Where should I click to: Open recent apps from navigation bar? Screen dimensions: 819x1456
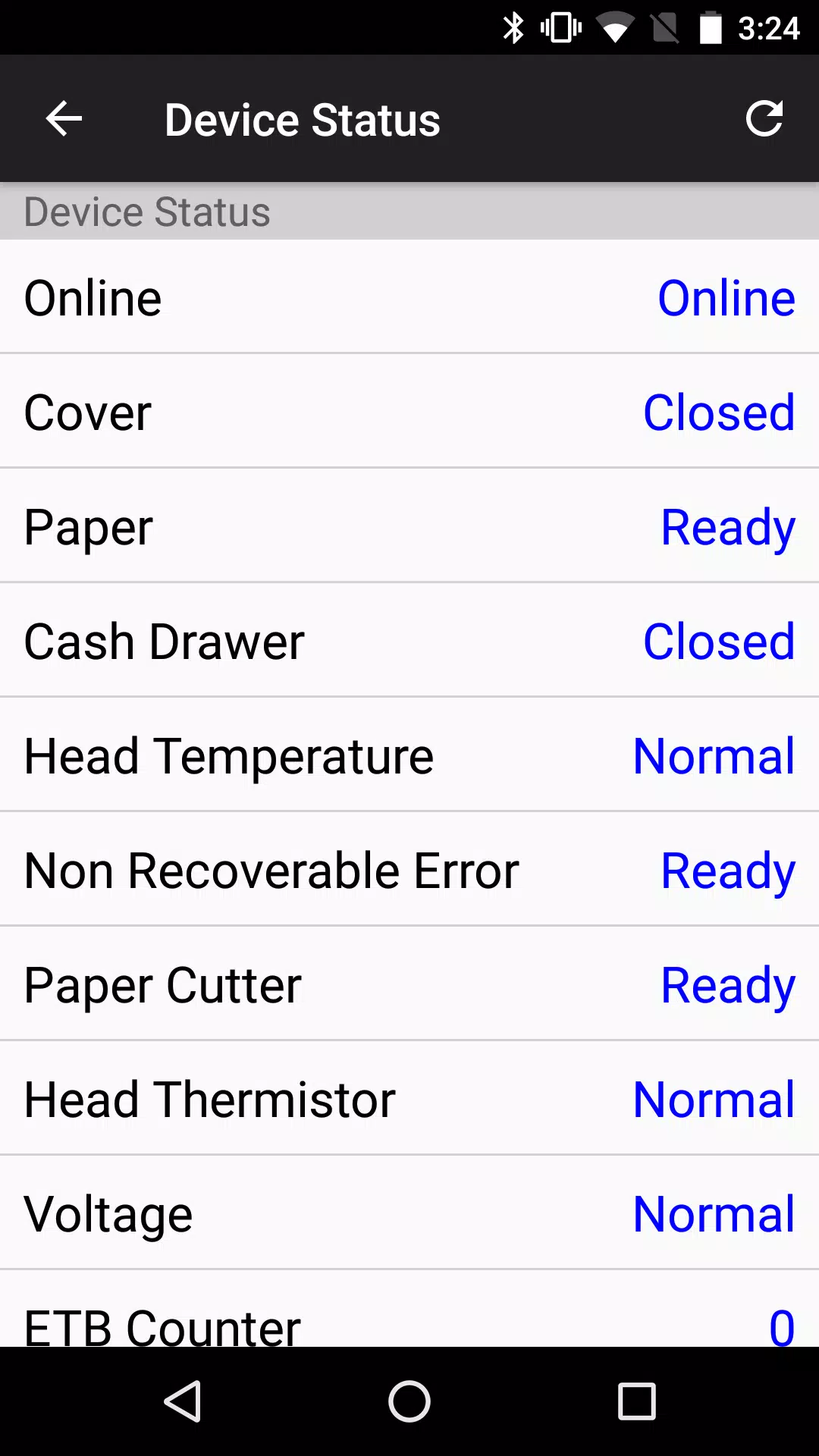[x=637, y=1401]
